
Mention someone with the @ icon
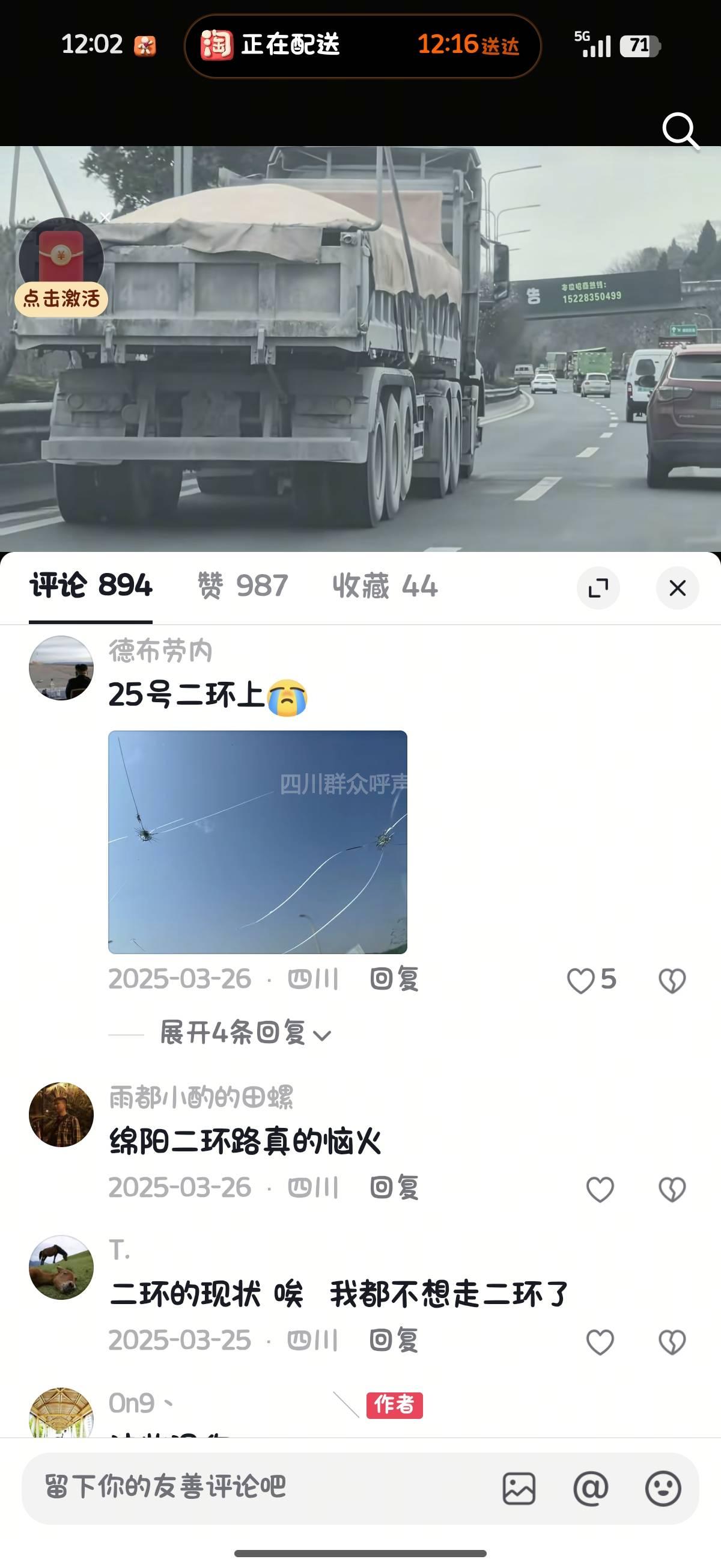pyautogui.click(x=591, y=1488)
